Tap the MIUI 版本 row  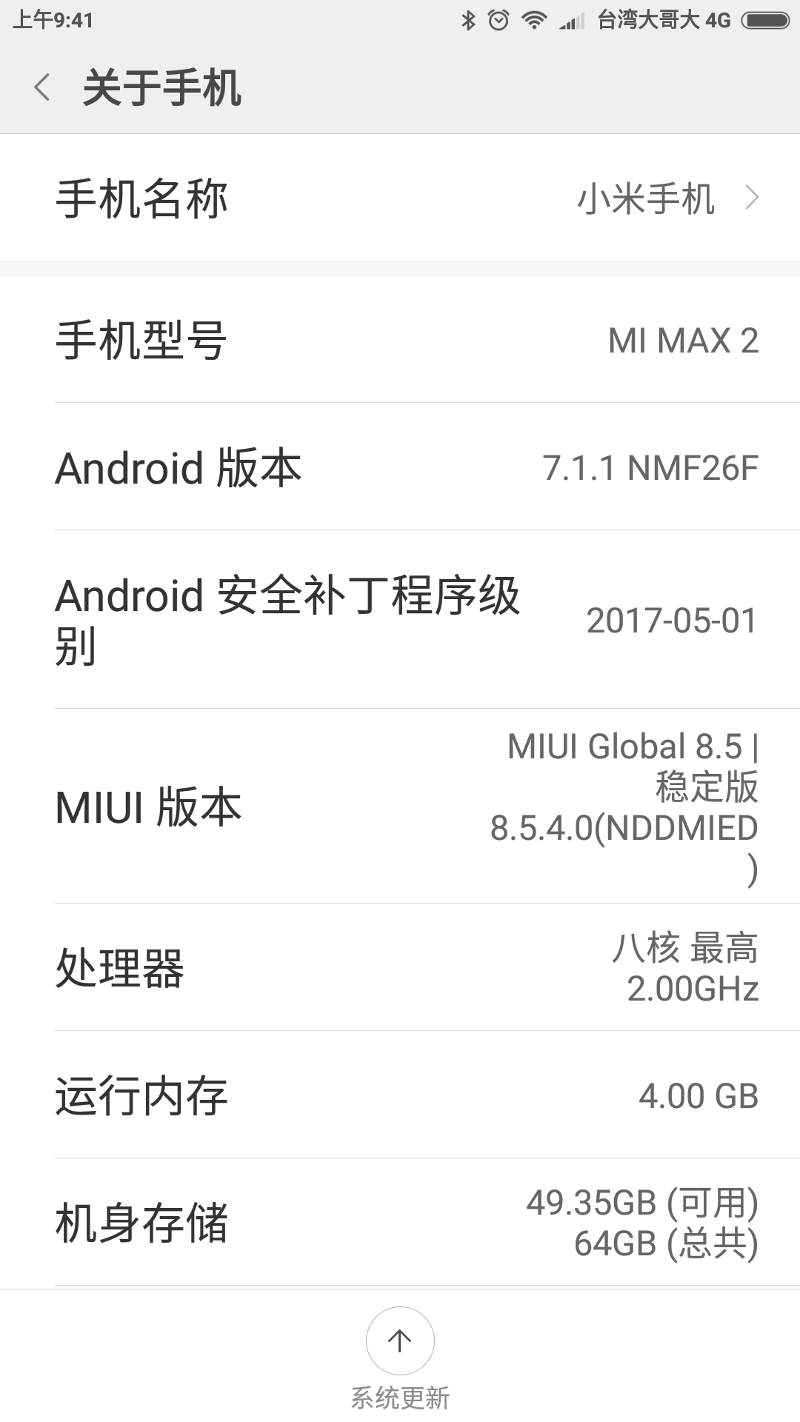[400, 807]
